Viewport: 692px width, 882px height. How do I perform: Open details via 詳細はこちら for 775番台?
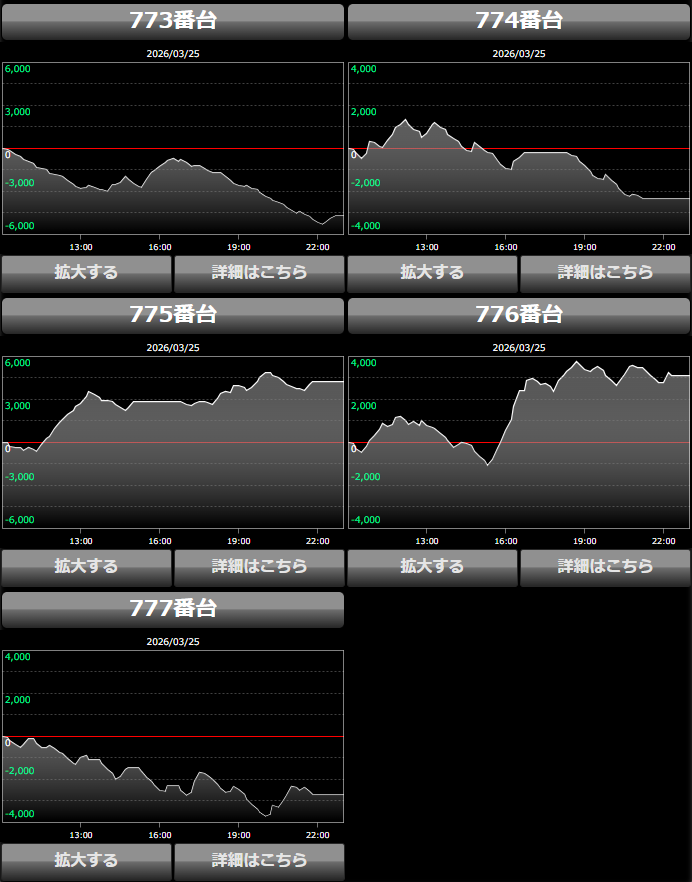click(x=259, y=566)
